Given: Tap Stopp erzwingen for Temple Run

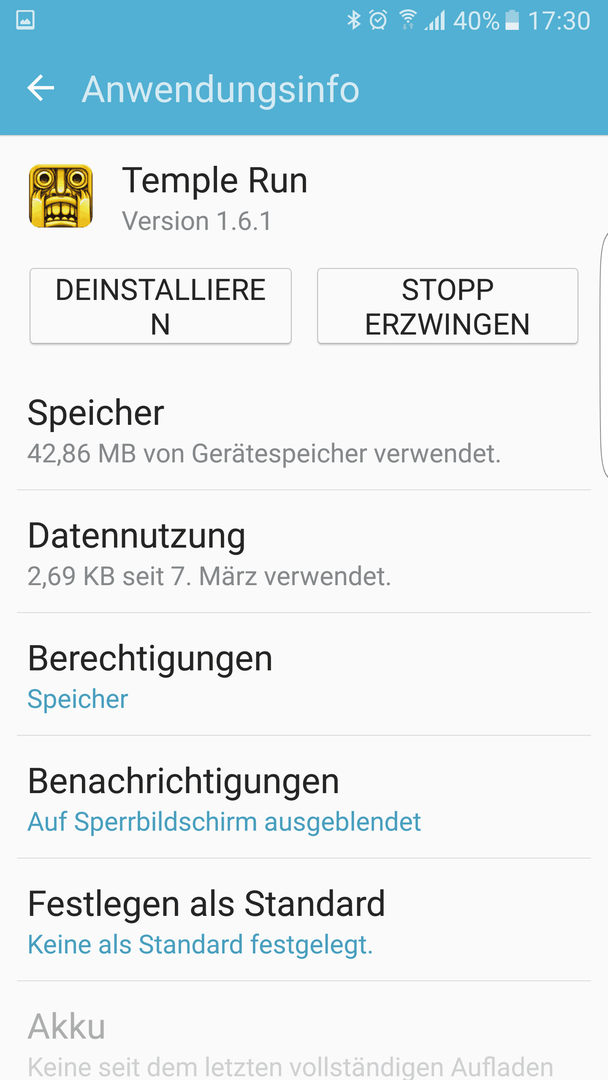Looking at the screenshot, I should point(448,307).
